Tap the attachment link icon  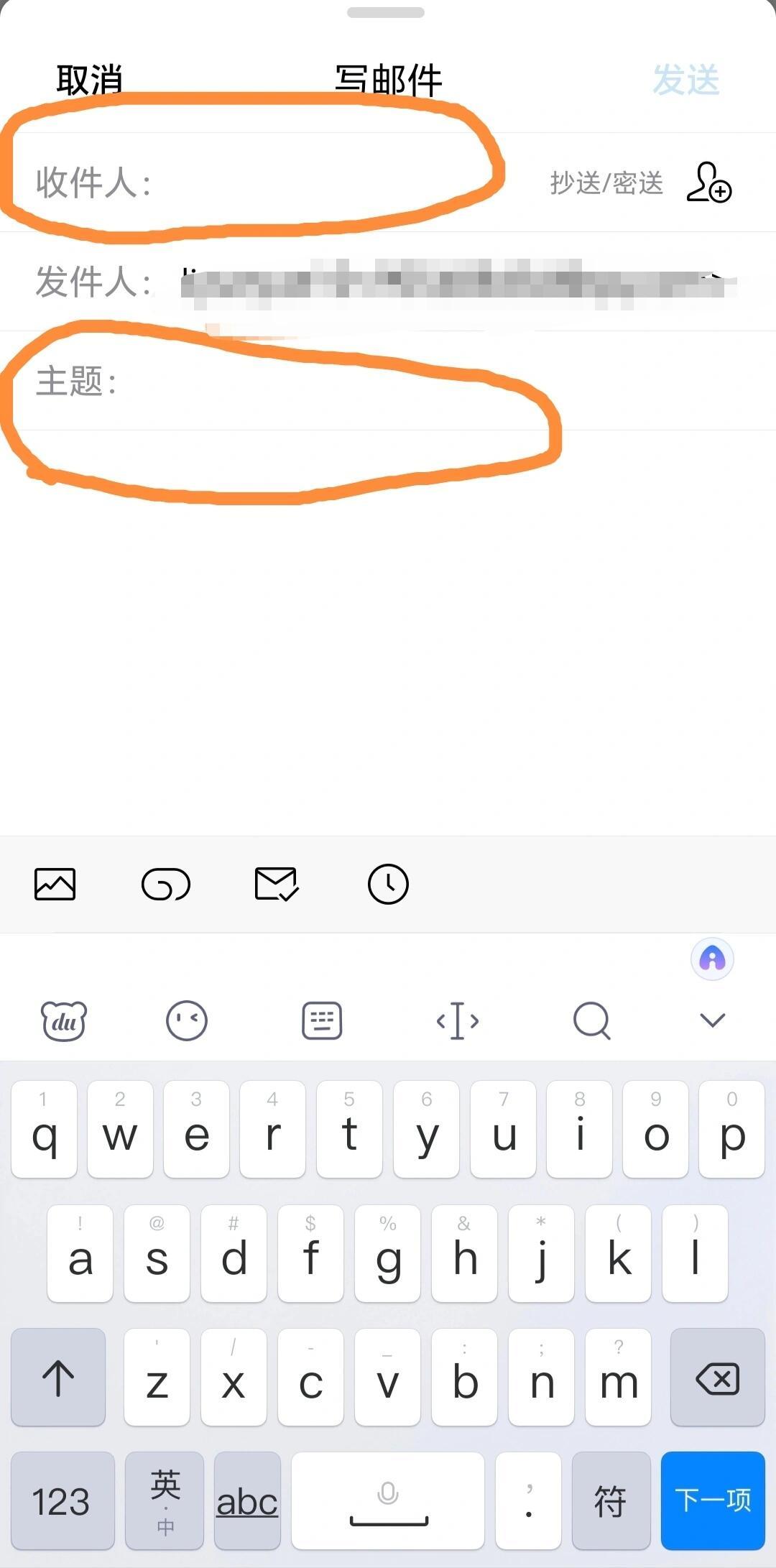tap(166, 884)
